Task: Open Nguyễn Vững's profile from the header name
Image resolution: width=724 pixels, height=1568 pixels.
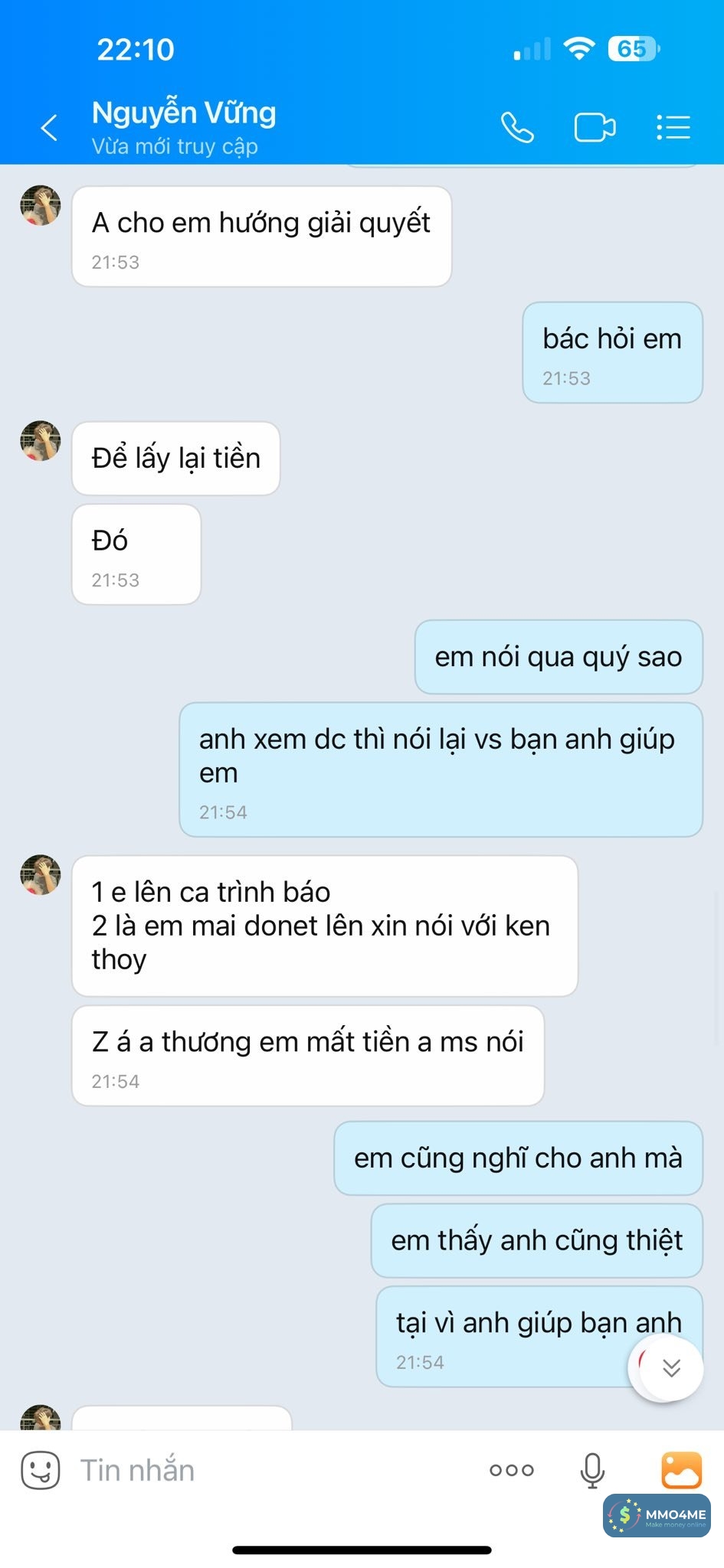Action: [184, 113]
